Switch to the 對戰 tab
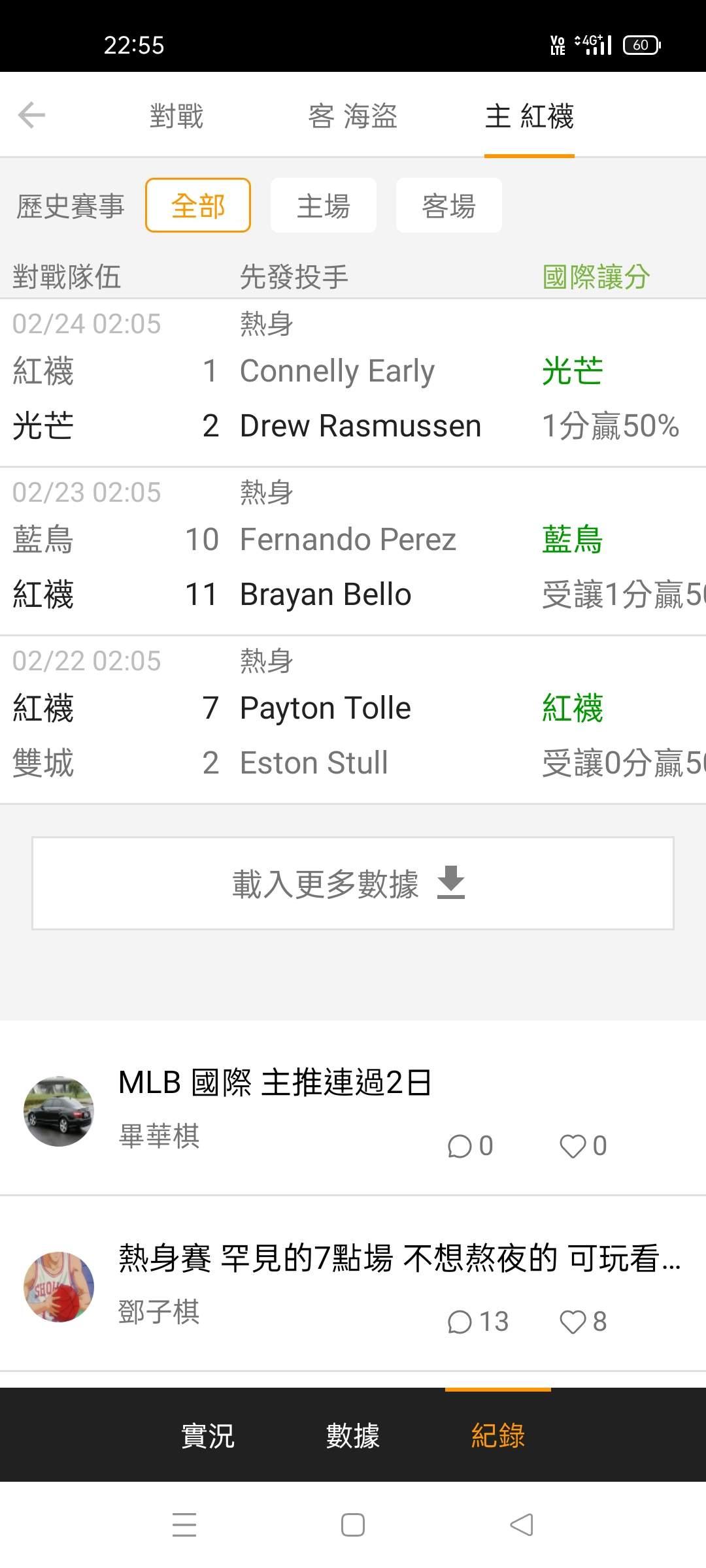Viewport: 706px width, 1568px height. click(x=176, y=116)
